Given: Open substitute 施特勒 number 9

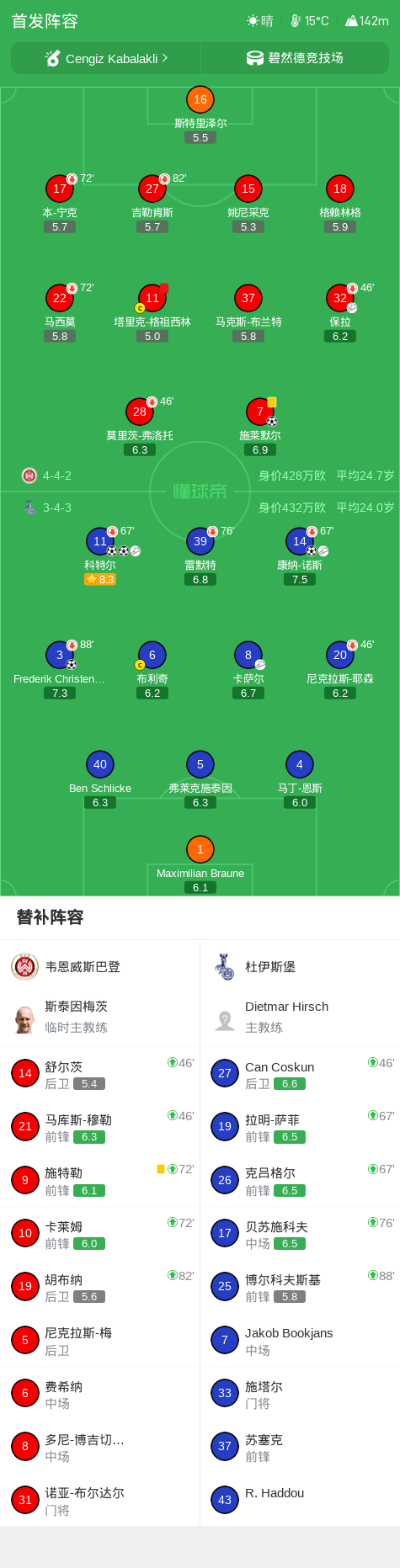Looking at the screenshot, I should tap(99, 1180).
